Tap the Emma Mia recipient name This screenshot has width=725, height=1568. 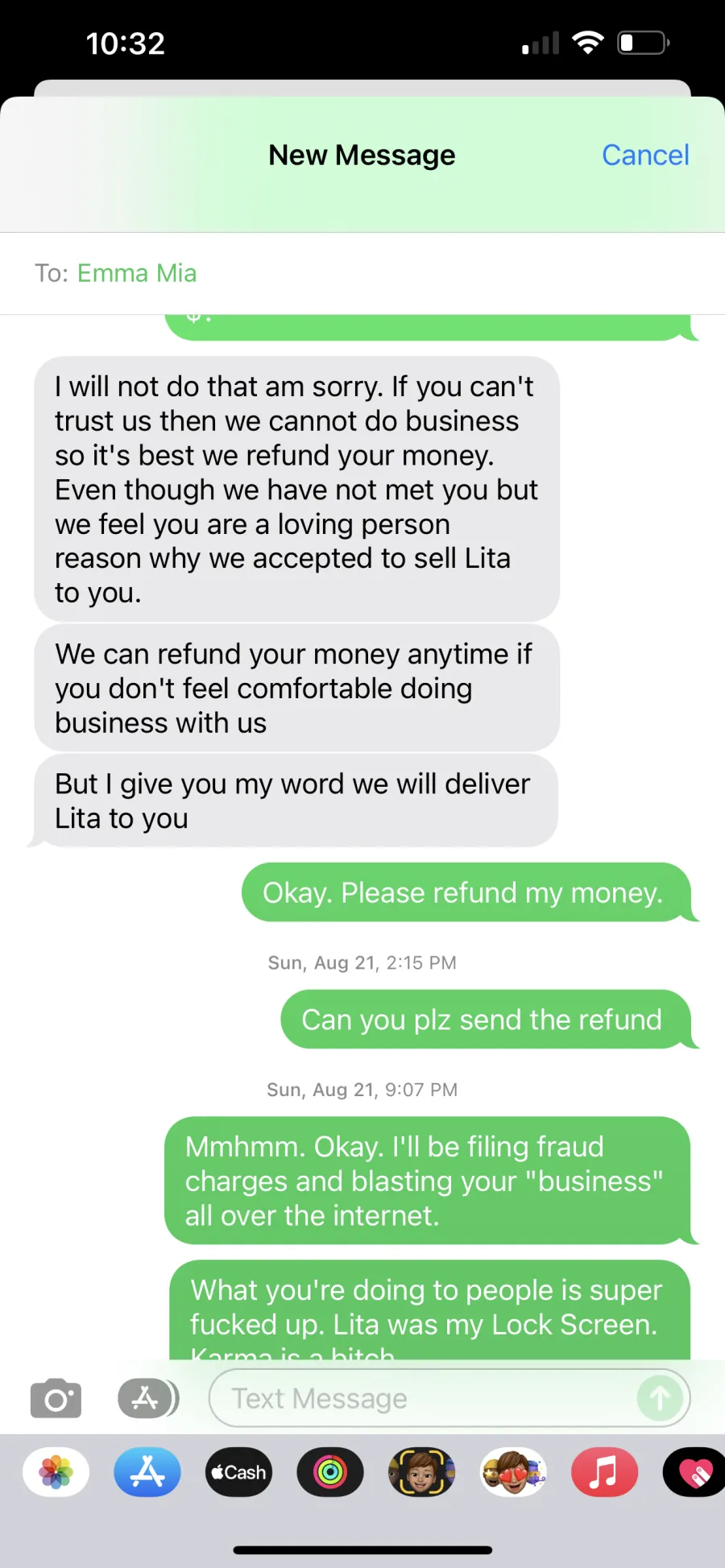click(x=136, y=273)
